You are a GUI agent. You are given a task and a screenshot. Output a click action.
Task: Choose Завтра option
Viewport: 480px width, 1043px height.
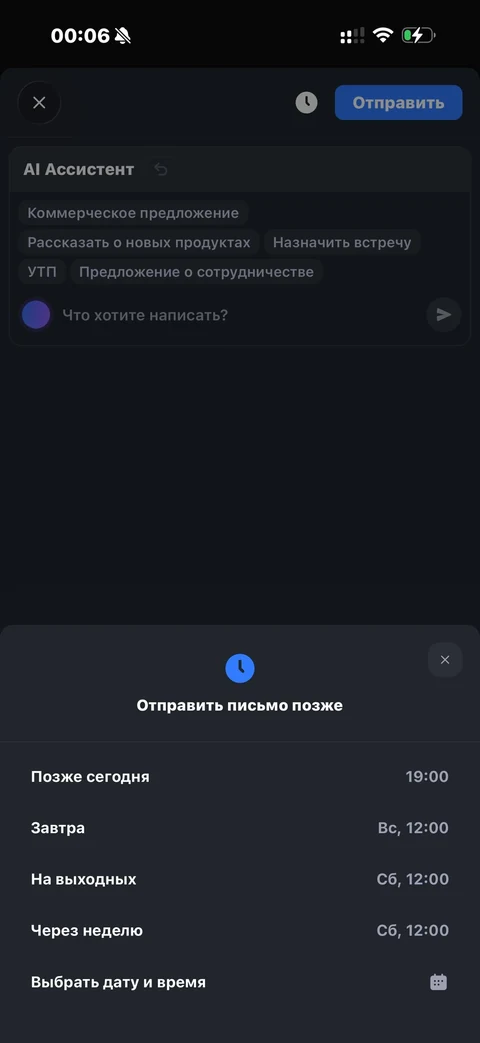coord(240,828)
